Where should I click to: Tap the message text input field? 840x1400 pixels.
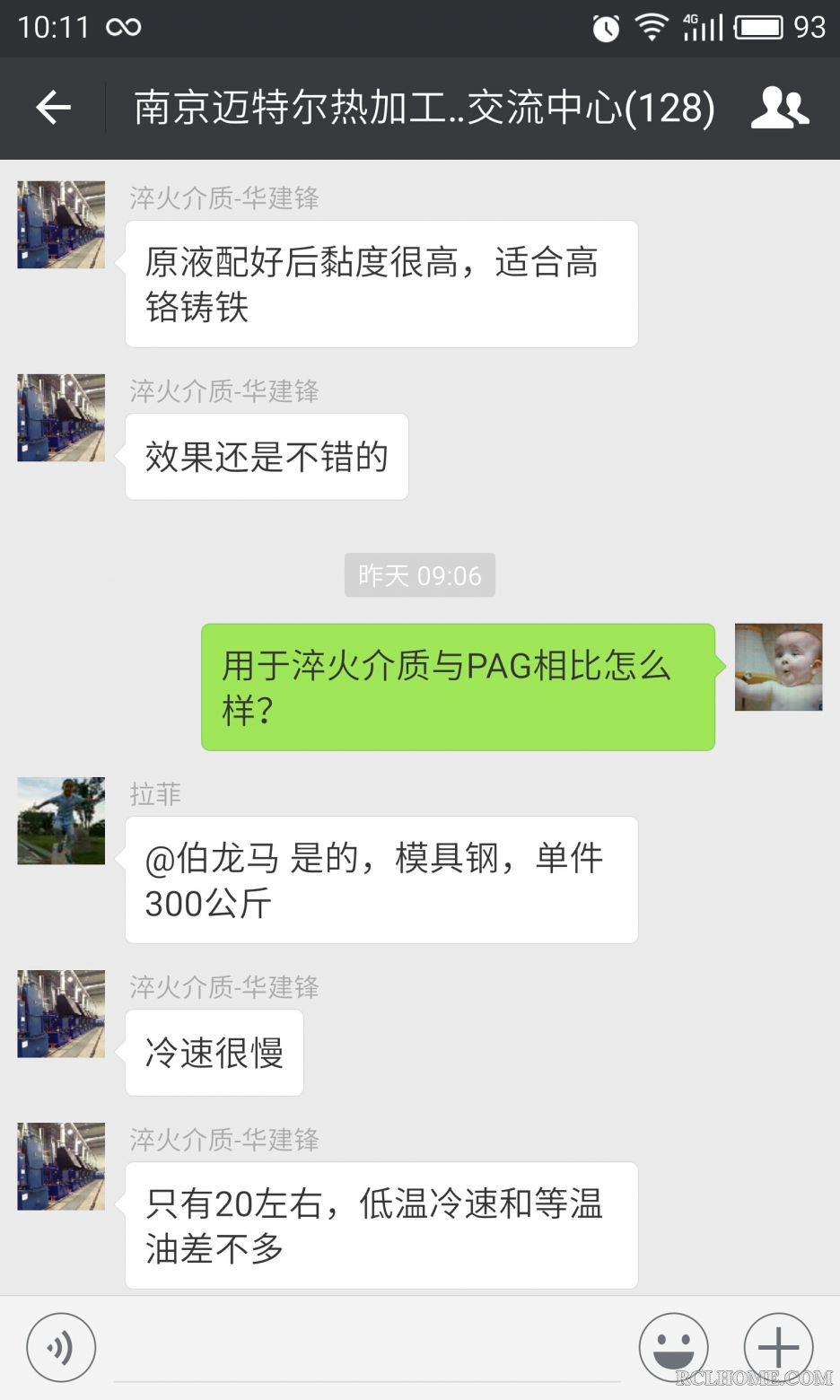click(366, 1351)
